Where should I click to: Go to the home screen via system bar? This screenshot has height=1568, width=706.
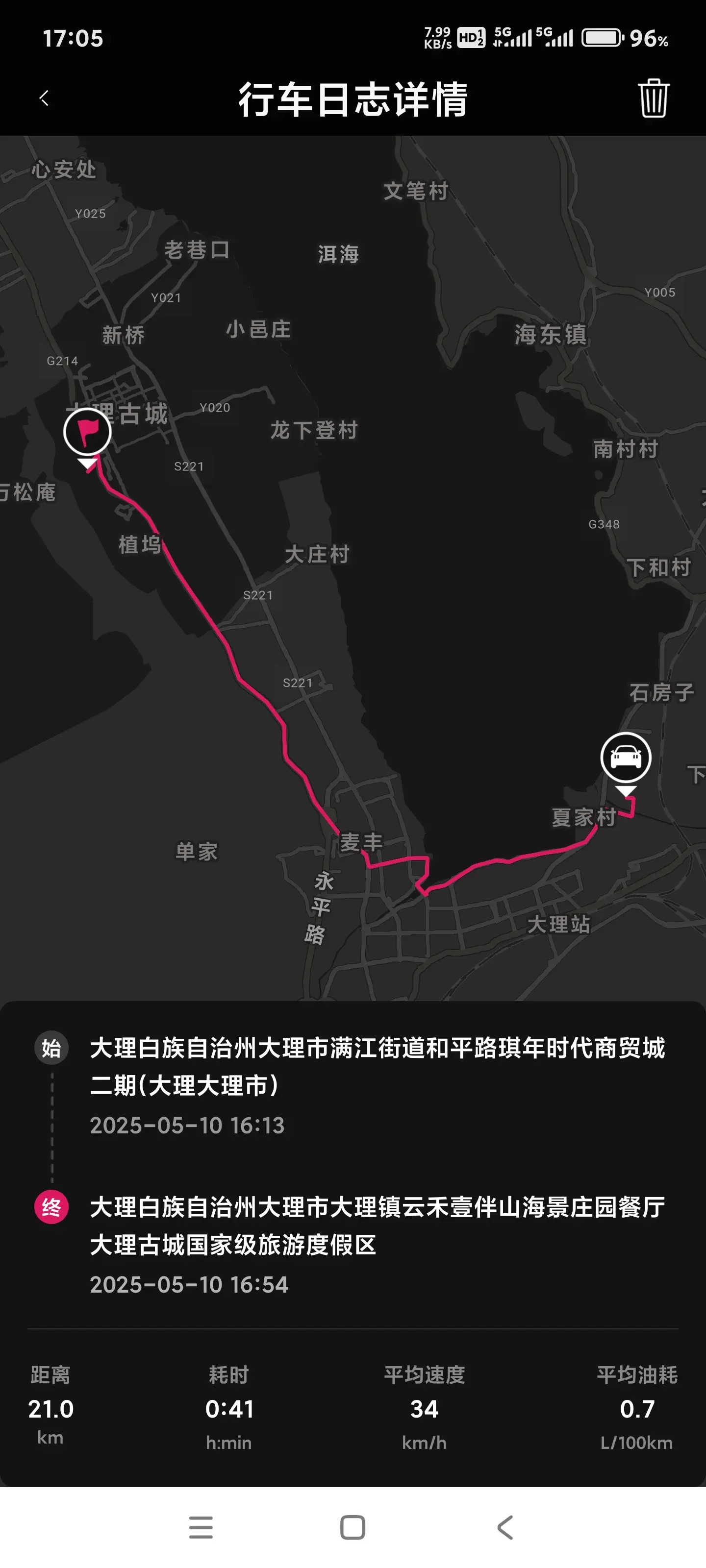(353, 1527)
